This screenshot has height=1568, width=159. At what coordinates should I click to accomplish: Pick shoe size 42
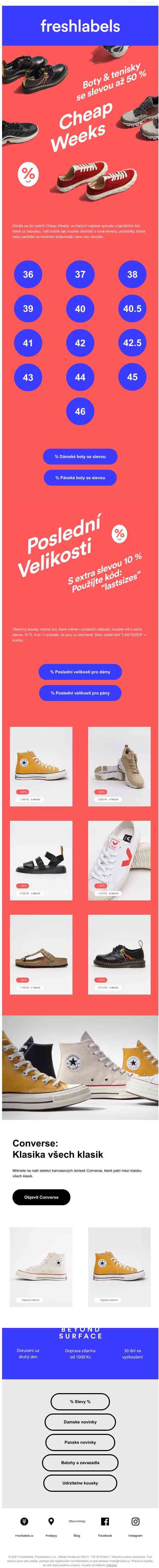pyautogui.click(x=80, y=343)
